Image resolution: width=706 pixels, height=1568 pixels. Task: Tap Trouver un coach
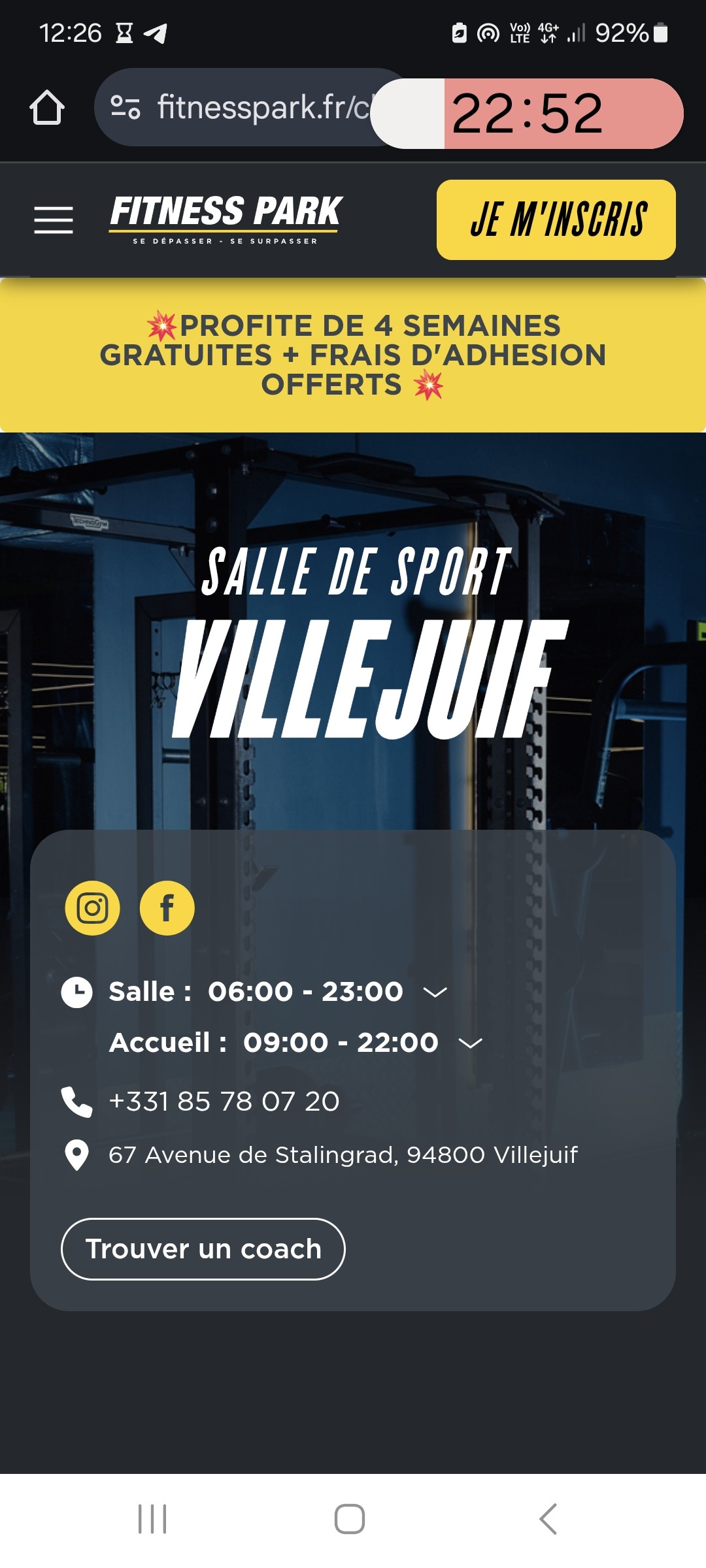[203, 1249]
